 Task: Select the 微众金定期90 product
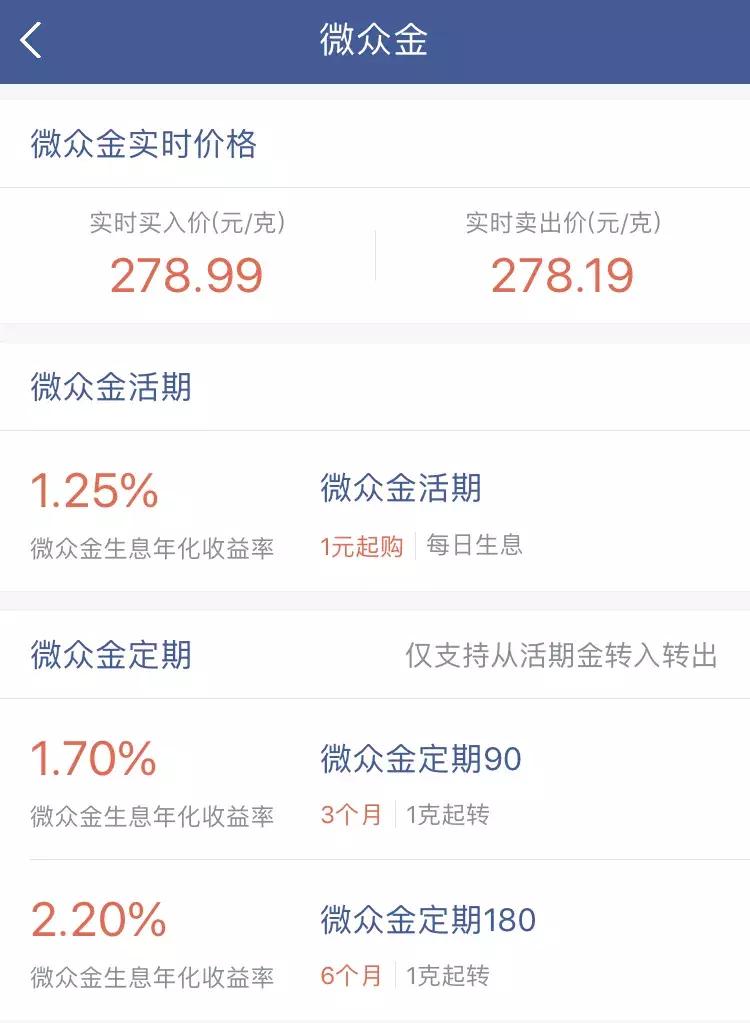tap(425, 757)
